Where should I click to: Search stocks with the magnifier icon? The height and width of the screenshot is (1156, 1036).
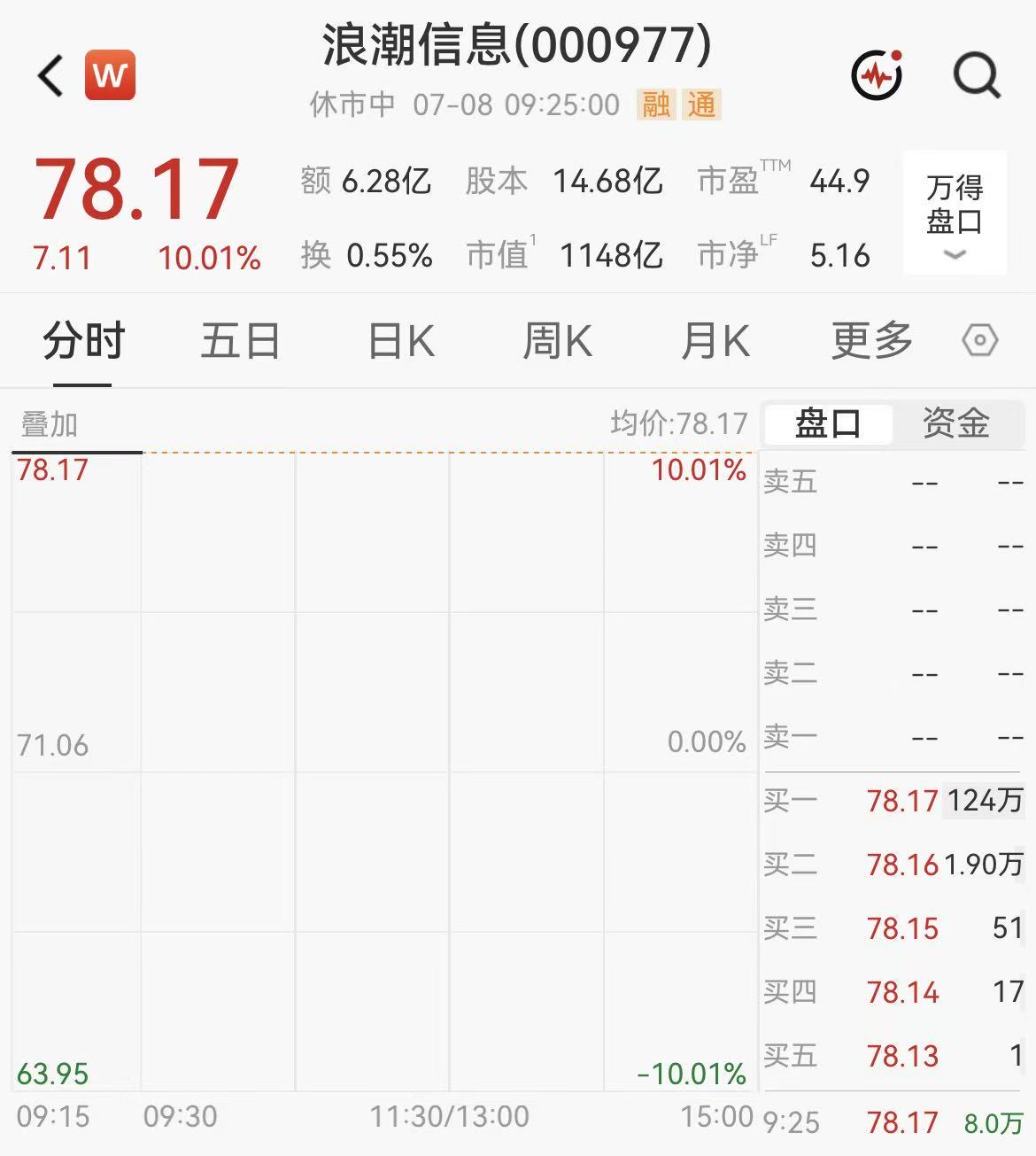pyautogui.click(x=977, y=75)
